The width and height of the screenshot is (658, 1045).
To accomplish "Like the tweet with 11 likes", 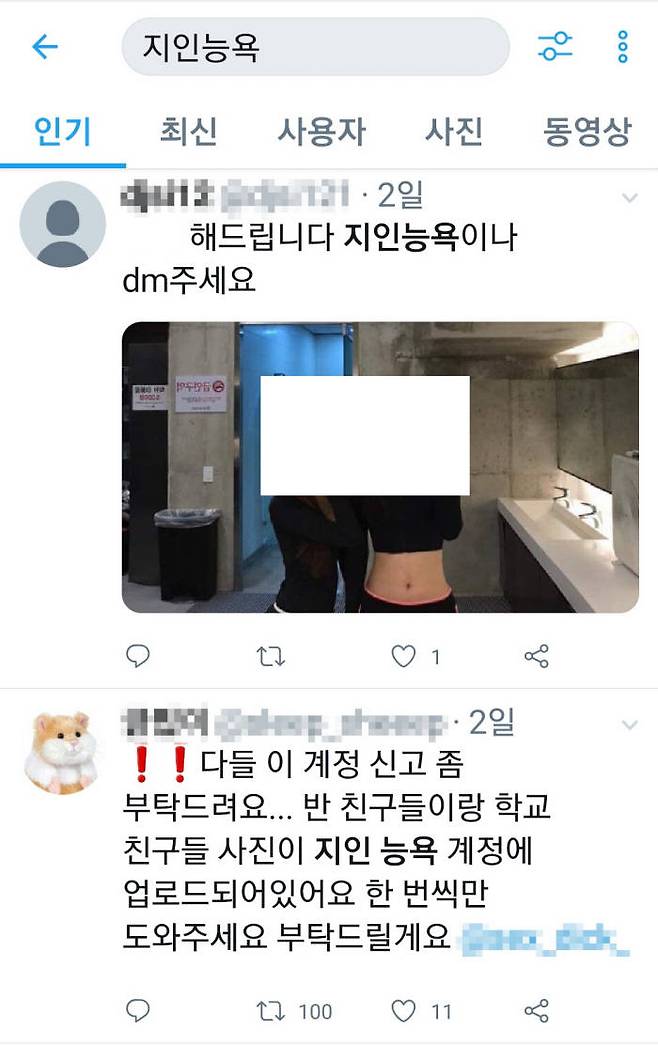I will 403,1010.
